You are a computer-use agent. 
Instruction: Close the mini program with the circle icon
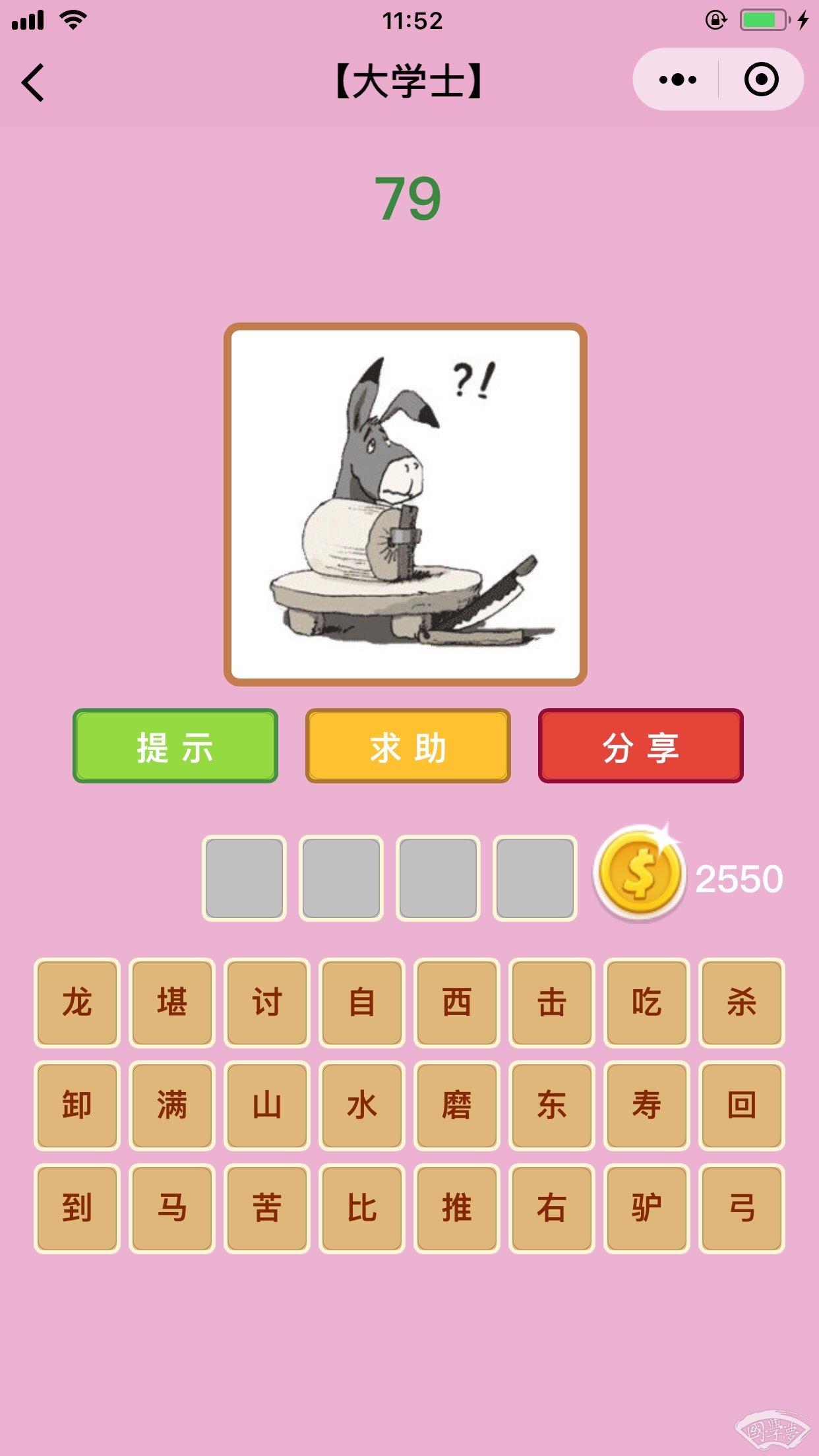[761, 80]
